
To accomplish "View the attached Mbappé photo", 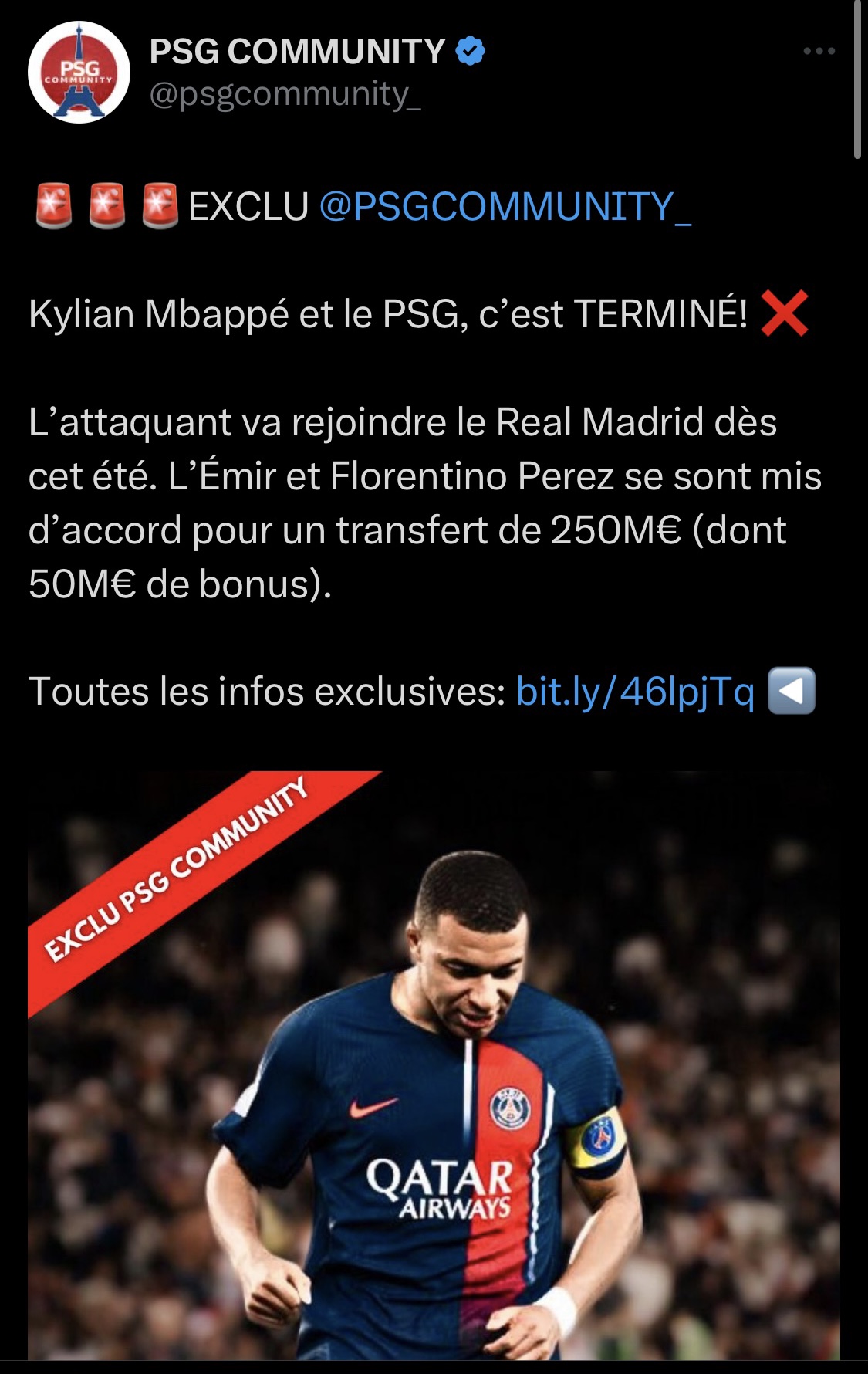I will [434, 1065].
